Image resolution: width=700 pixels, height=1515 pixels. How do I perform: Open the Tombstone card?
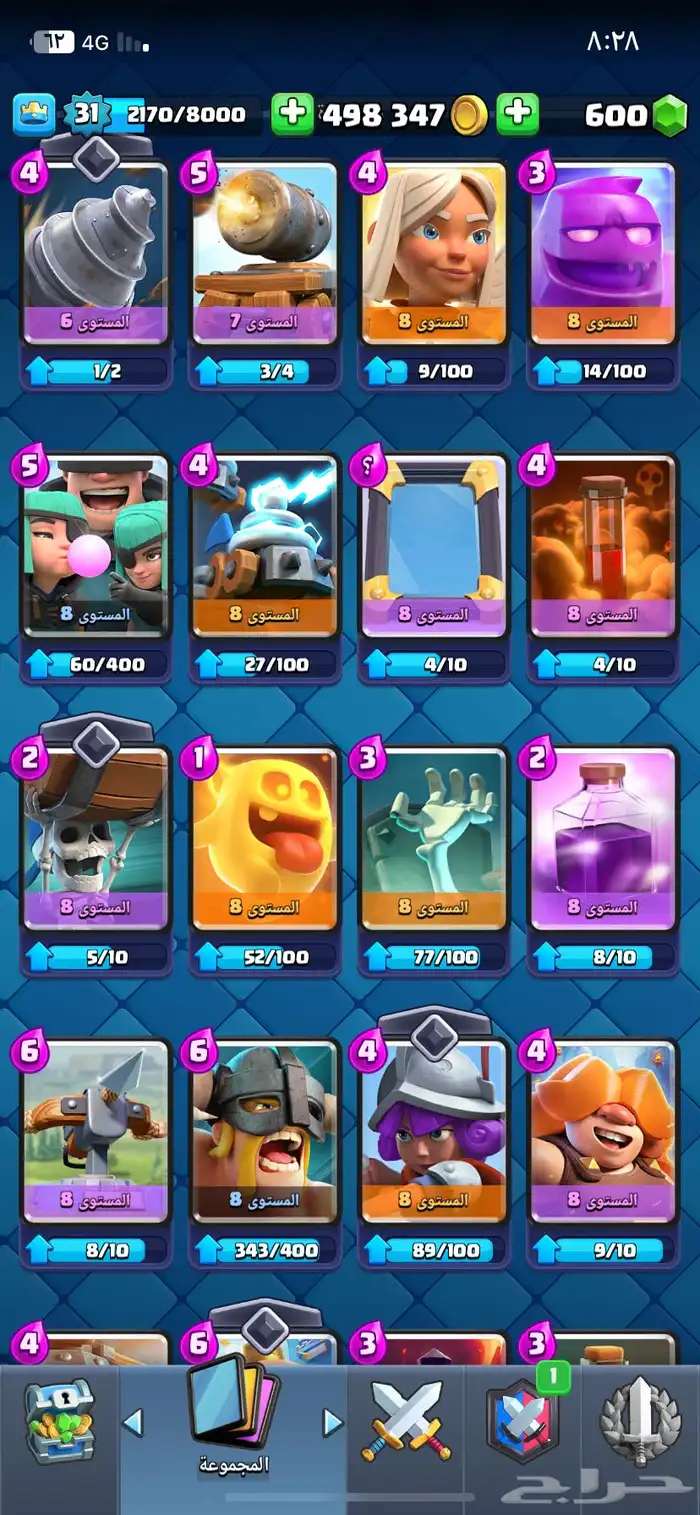[x=433, y=840]
